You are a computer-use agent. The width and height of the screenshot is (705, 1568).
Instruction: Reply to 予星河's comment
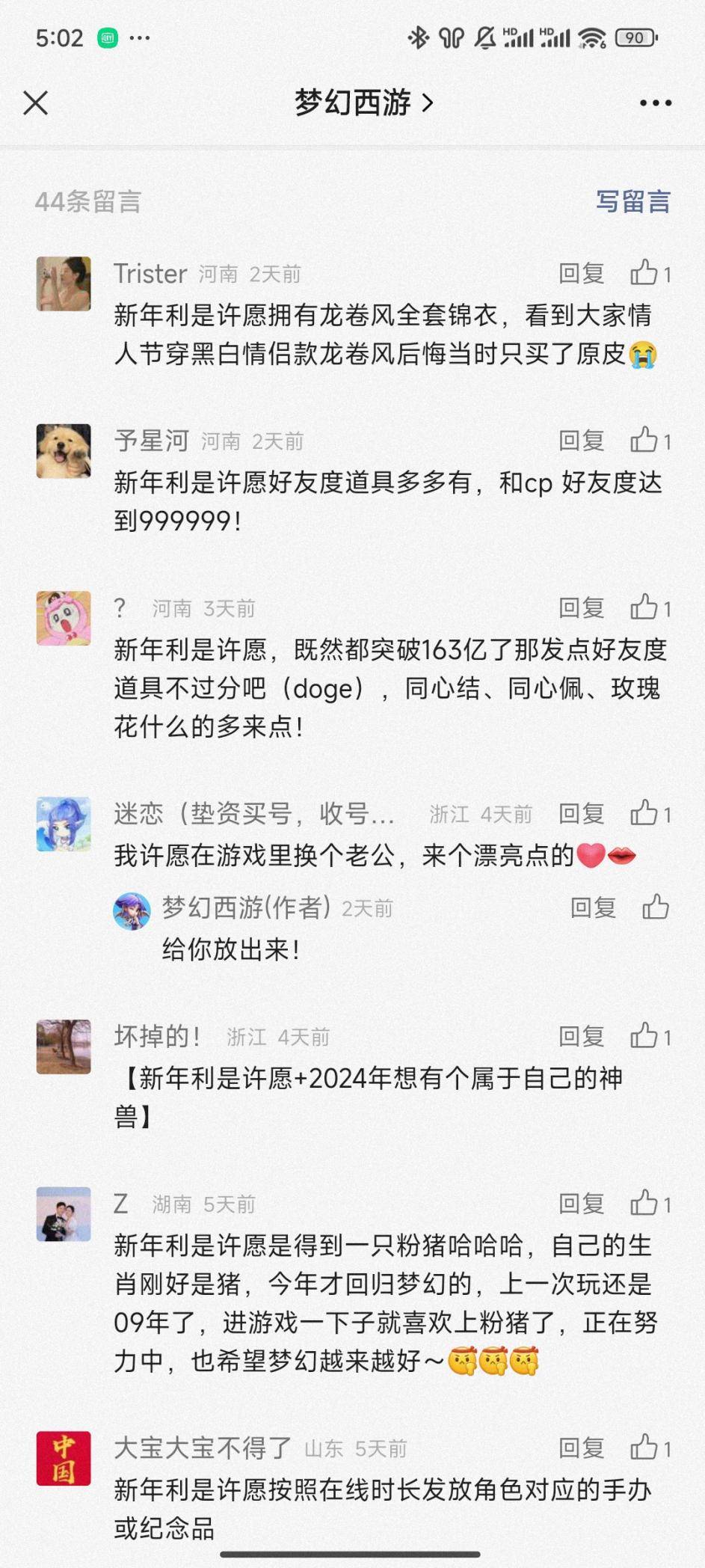582,441
